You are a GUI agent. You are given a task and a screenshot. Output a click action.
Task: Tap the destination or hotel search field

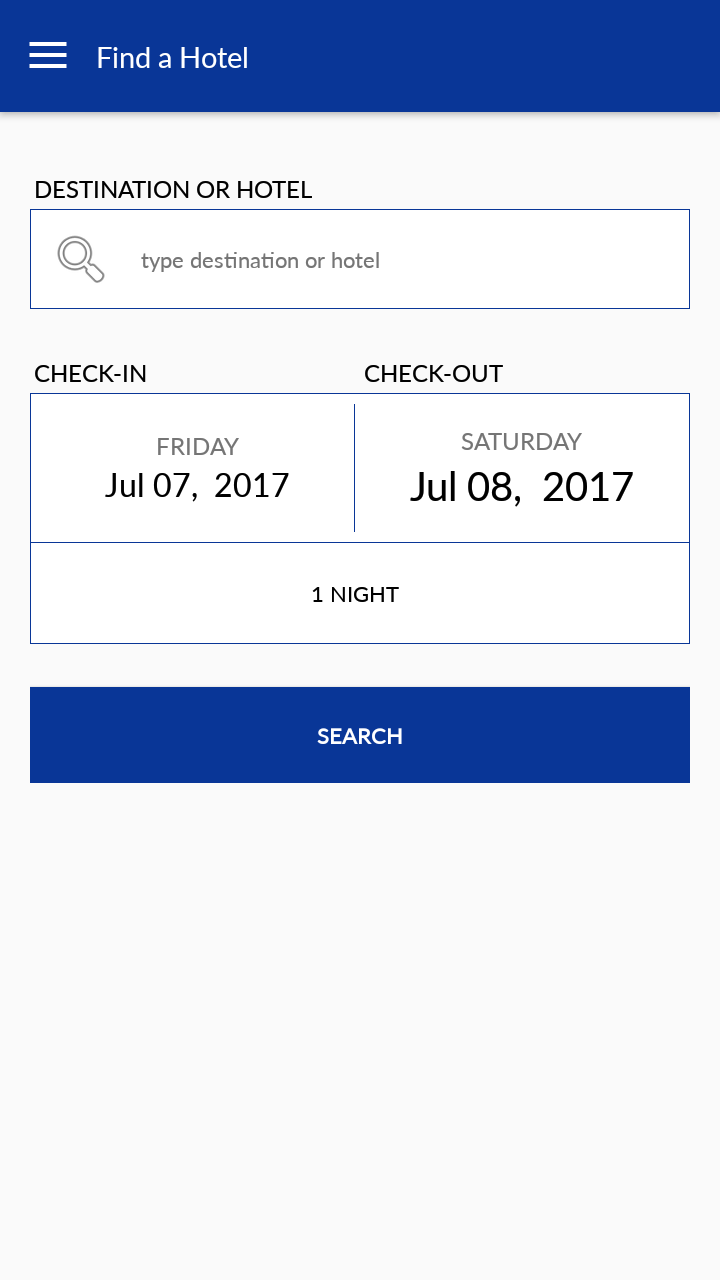(360, 259)
